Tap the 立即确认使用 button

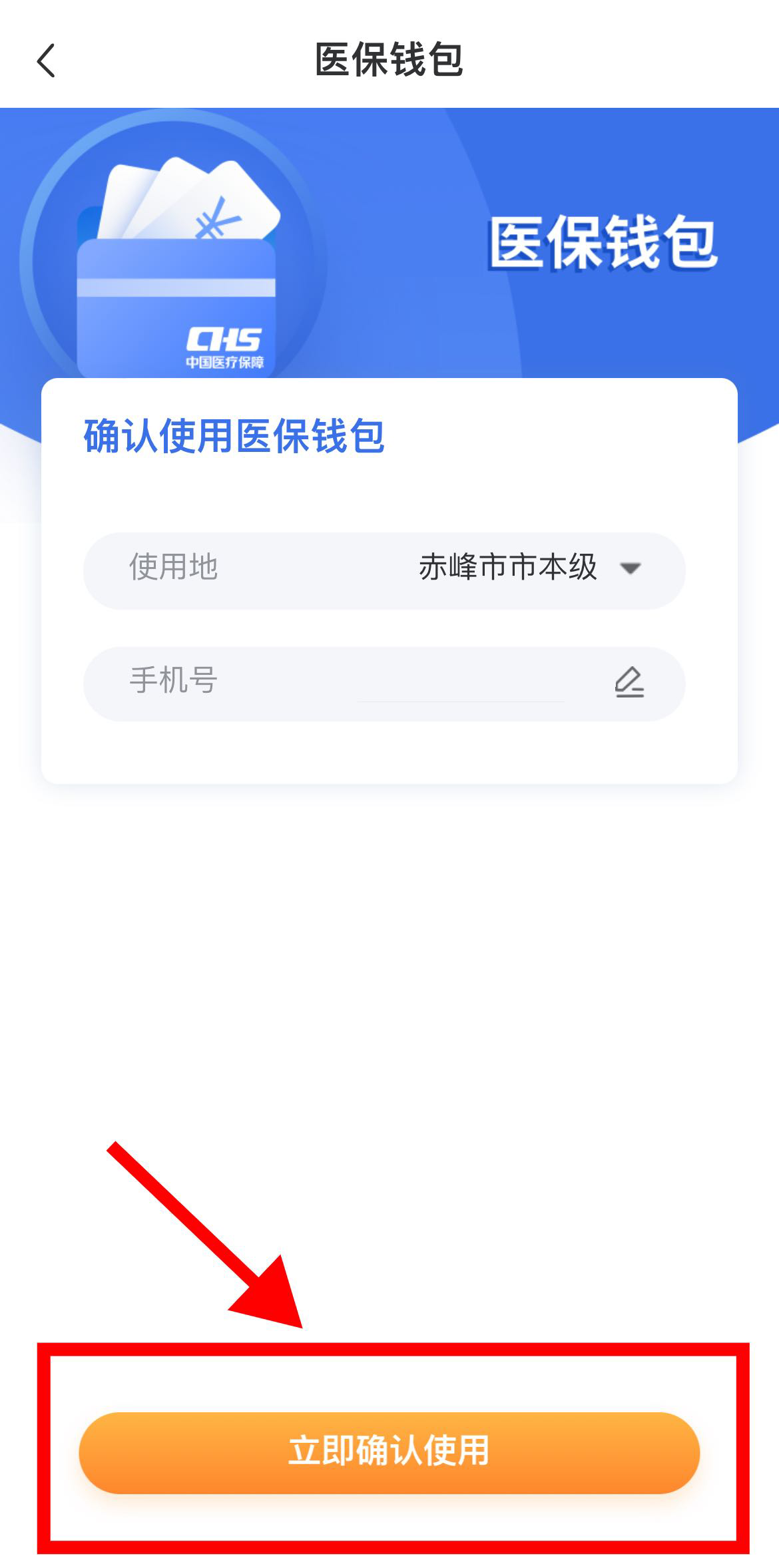click(x=389, y=1453)
